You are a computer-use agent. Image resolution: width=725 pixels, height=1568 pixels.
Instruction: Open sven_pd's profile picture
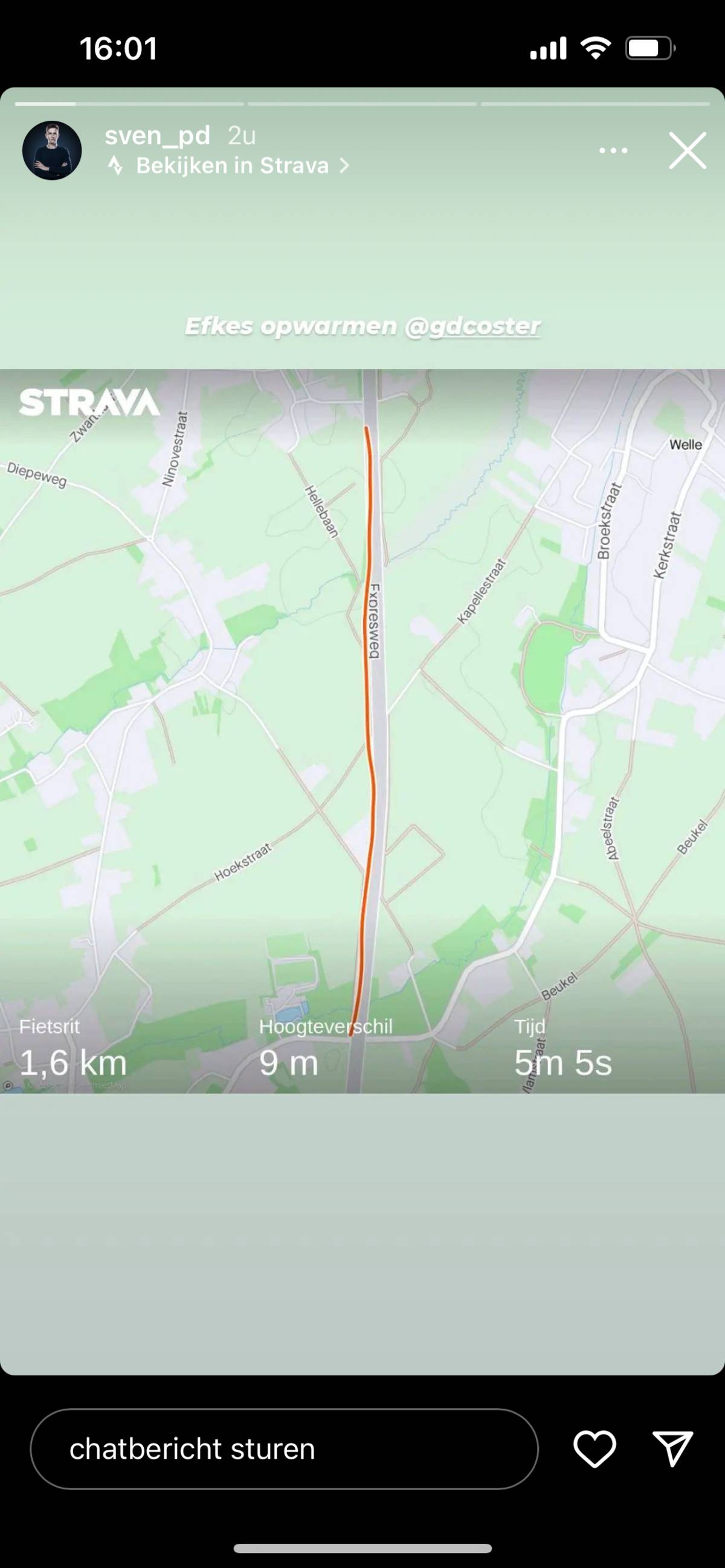pos(52,150)
